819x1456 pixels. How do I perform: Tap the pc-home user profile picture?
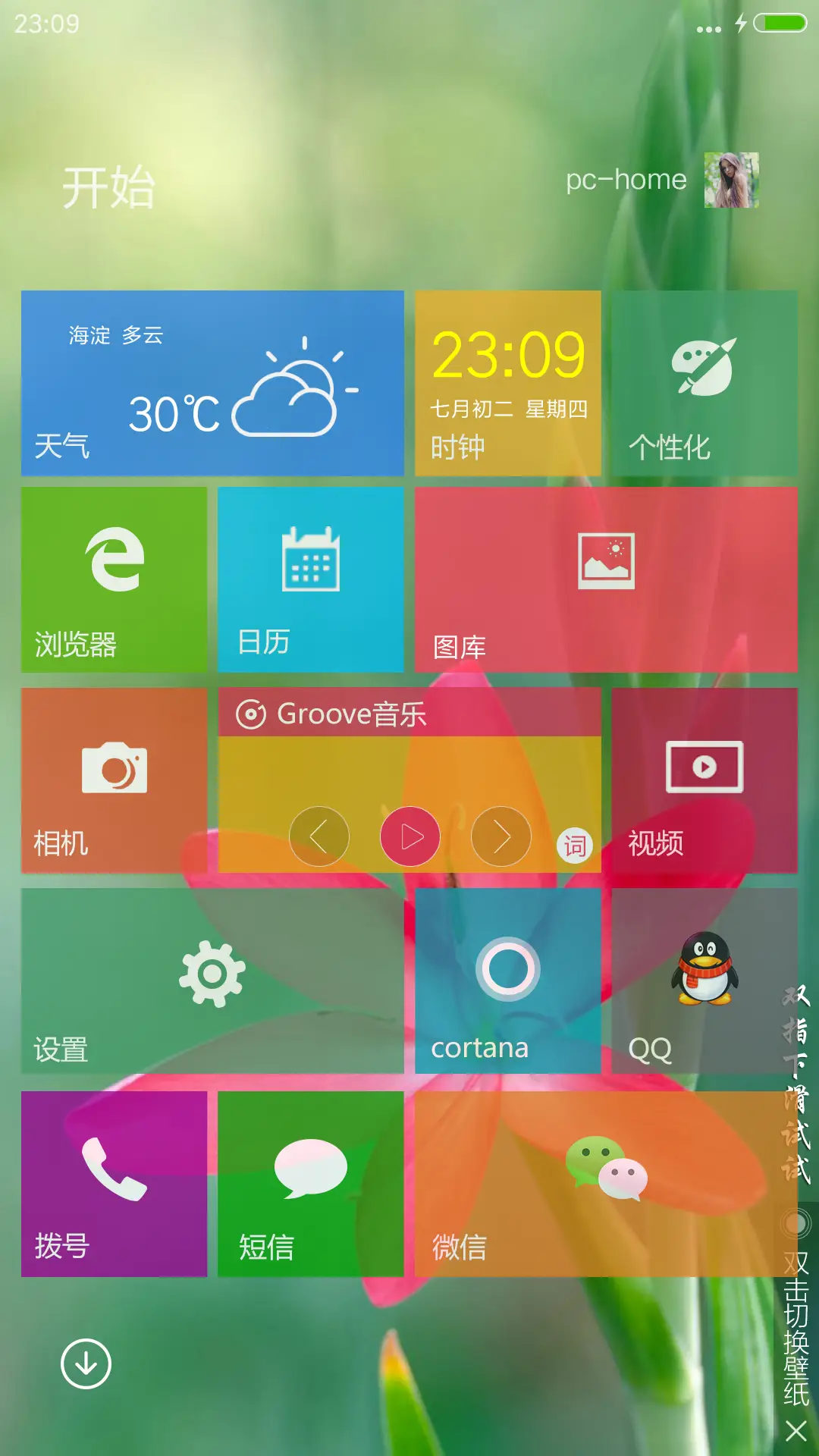click(x=730, y=181)
